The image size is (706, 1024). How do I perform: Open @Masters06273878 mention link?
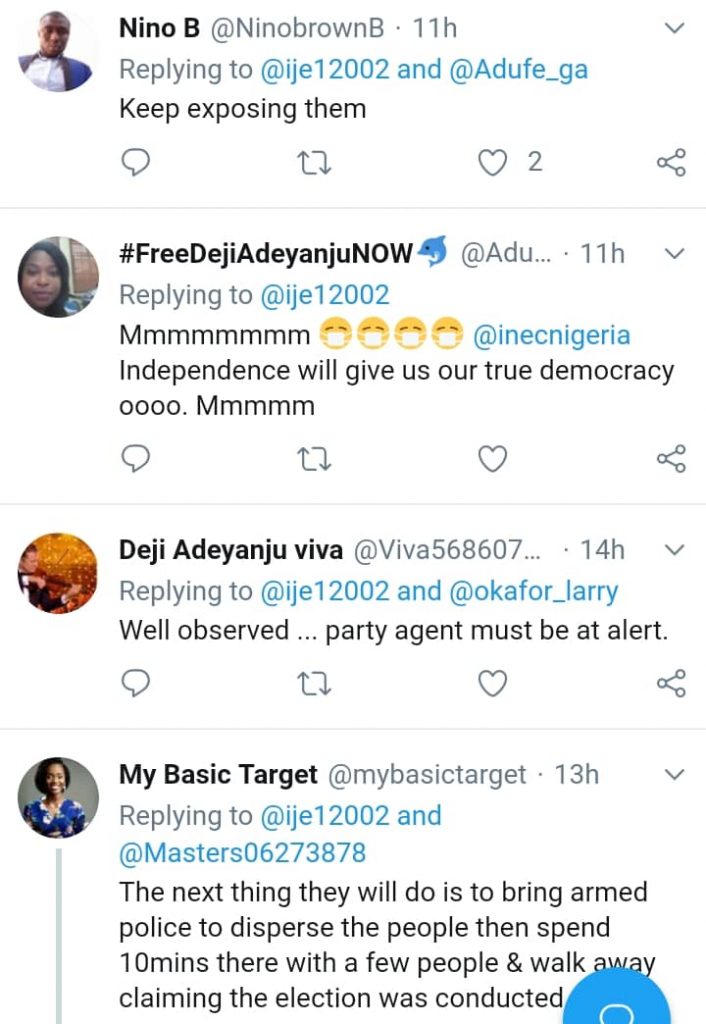point(243,853)
